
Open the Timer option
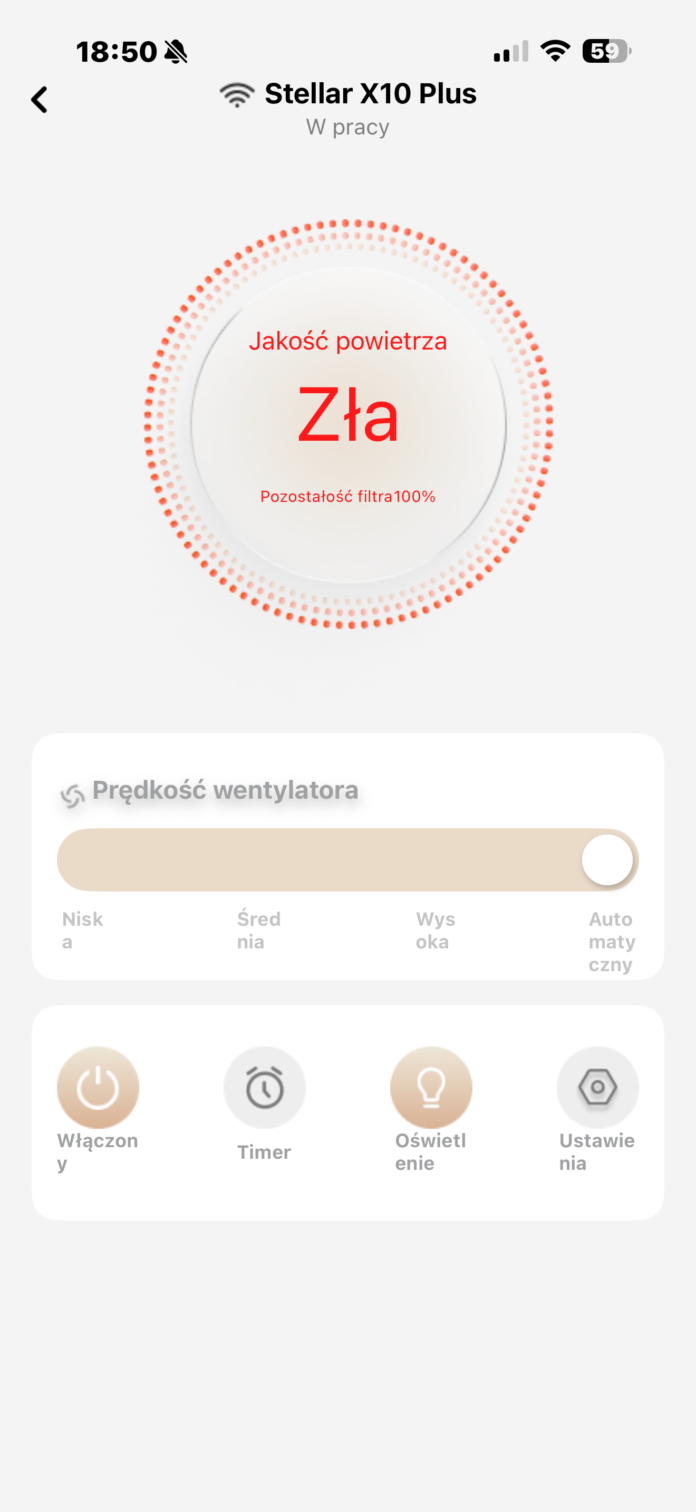point(264,1088)
